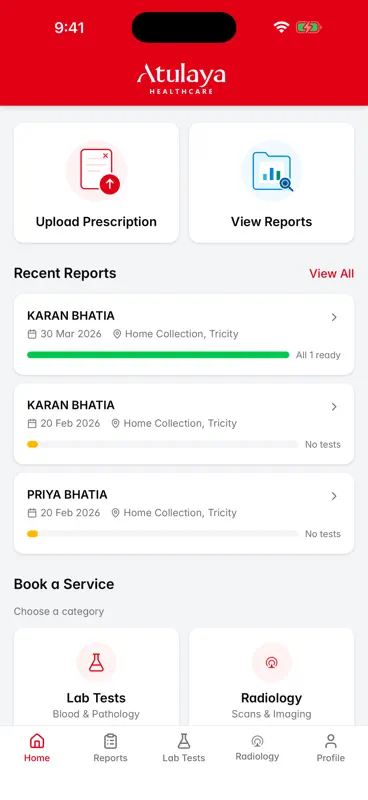368x800 pixels.
Task: Tap View All next to Recent Reports
Action: [x=331, y=273]
